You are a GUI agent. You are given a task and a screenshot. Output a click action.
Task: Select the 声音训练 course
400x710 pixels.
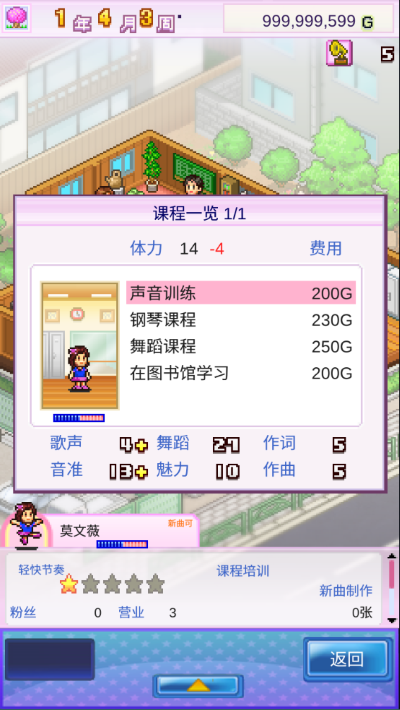(x=241, y=293)
